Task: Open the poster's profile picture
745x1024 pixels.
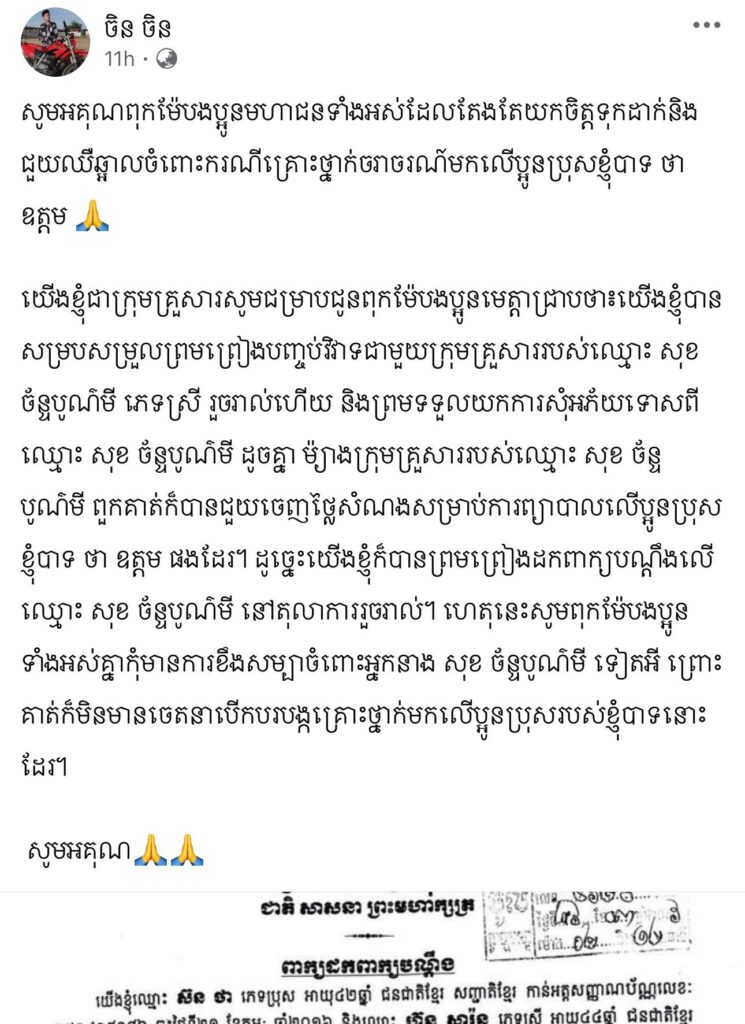Action: [x=55, y=42]
